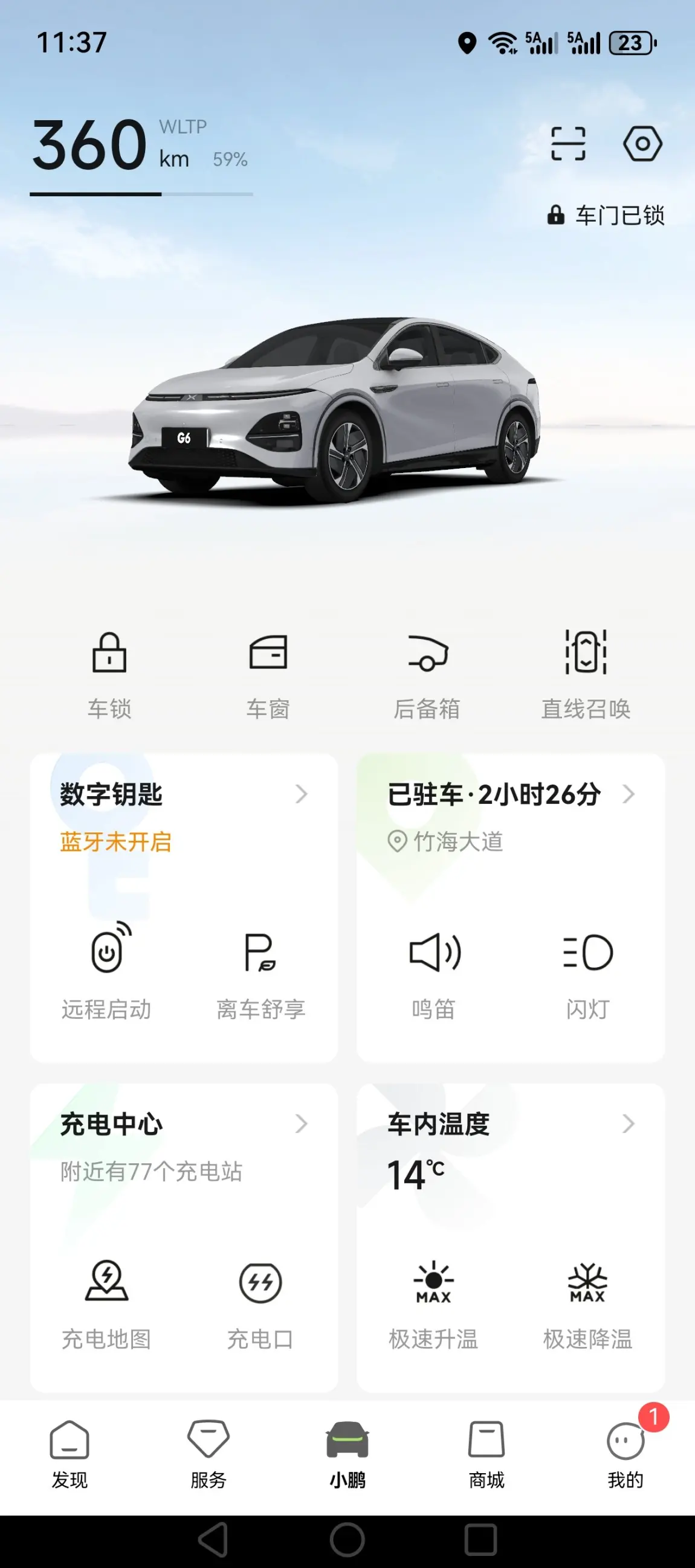Tap the 车锁 lock control
Screen dimensions: 695x1568
tap(109, 673)
